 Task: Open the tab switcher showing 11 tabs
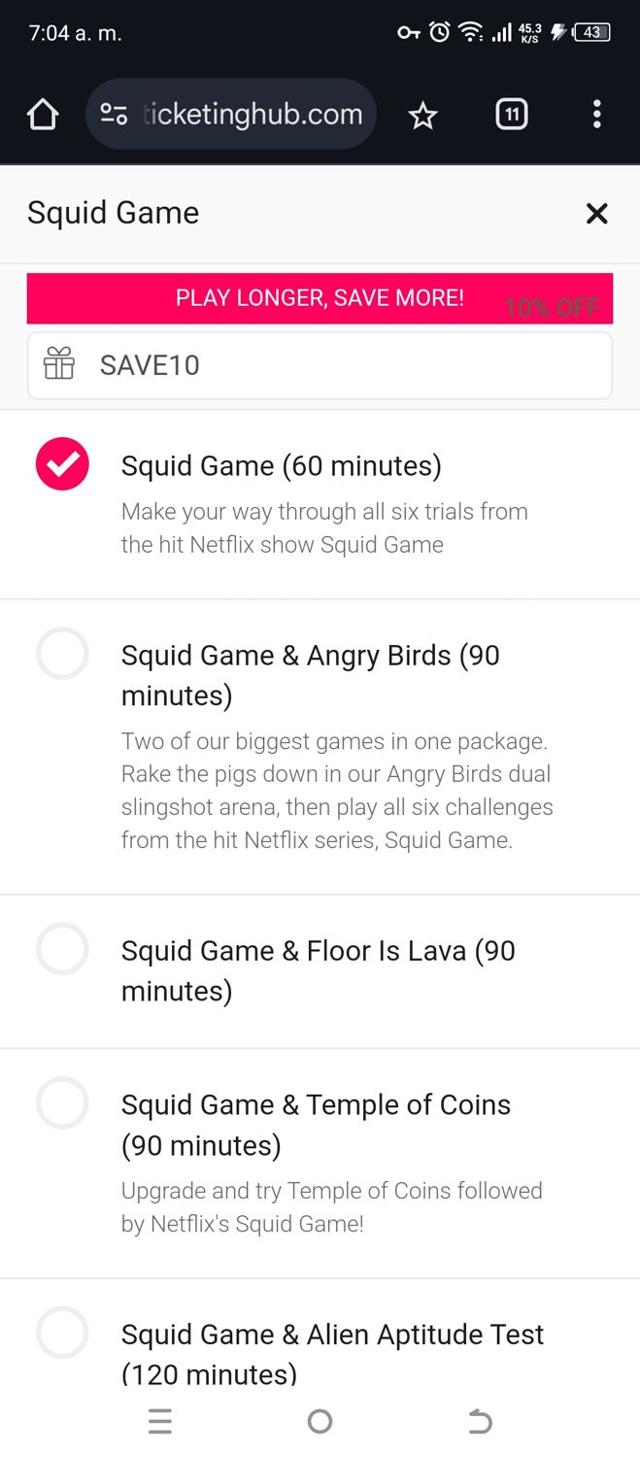click(x=511, y=115)
